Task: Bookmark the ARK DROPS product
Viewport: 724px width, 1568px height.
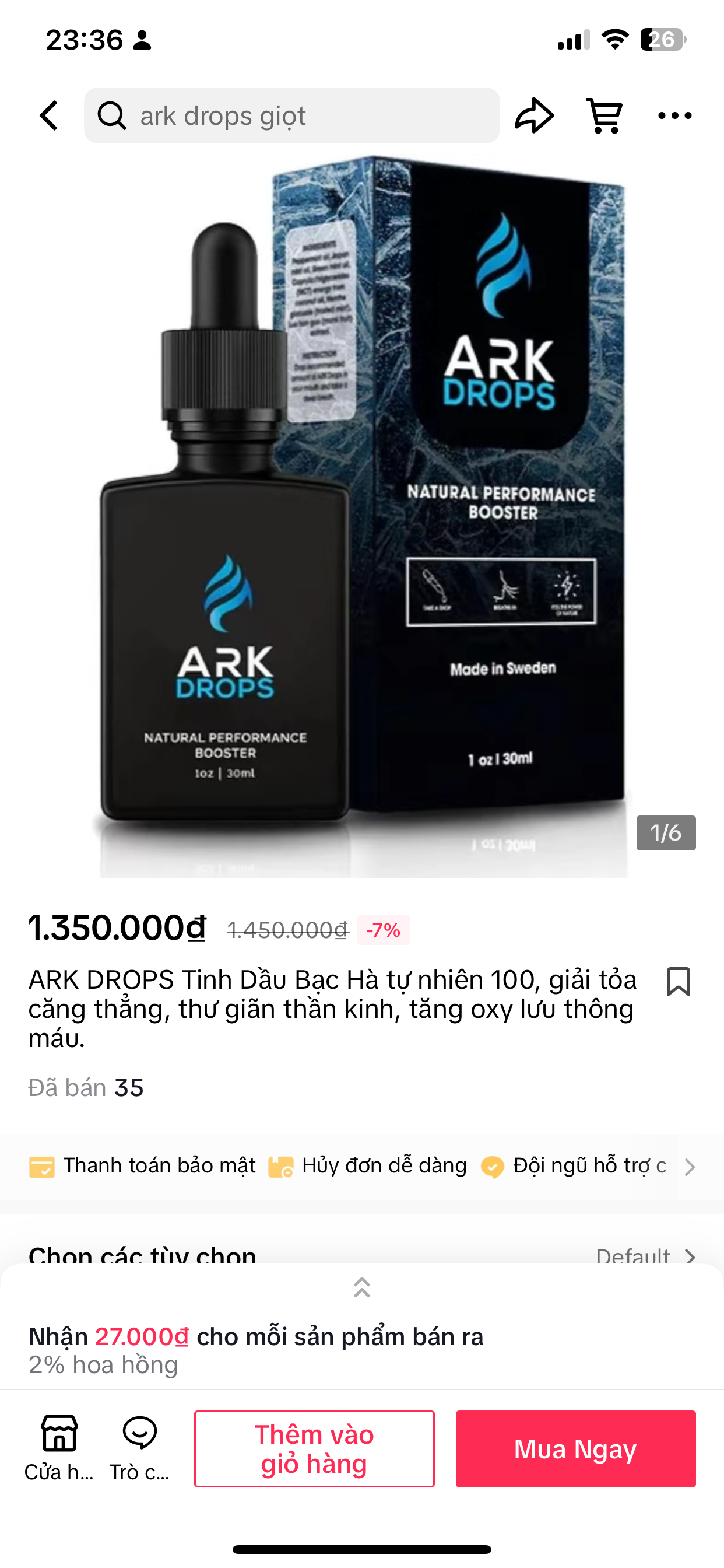Action: click(x=679, y=981)
